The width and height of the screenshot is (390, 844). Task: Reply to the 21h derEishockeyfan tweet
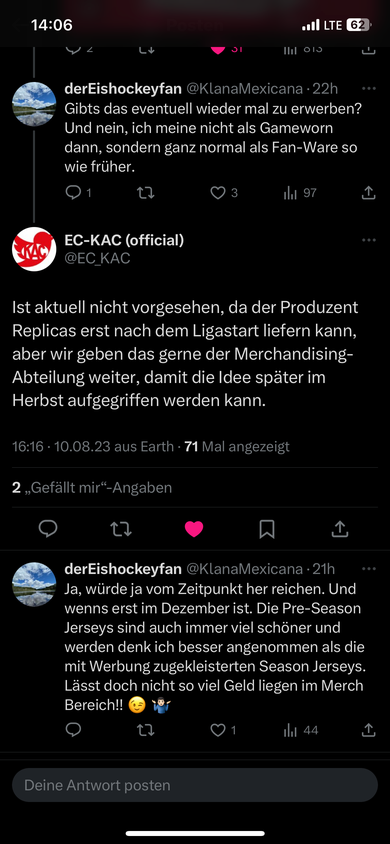coord(73,730)
